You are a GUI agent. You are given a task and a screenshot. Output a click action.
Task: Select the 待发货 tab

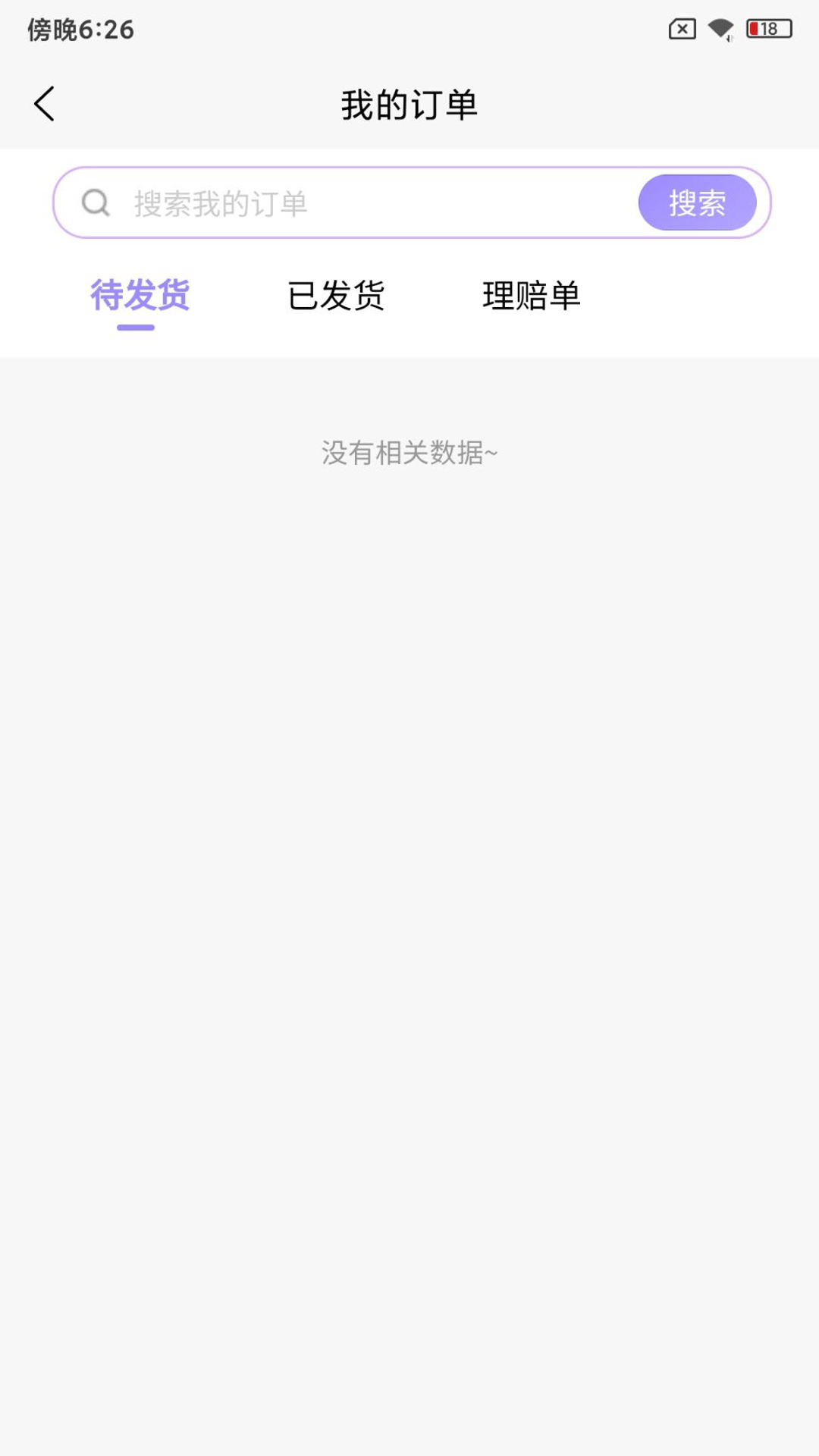[140, 296]
